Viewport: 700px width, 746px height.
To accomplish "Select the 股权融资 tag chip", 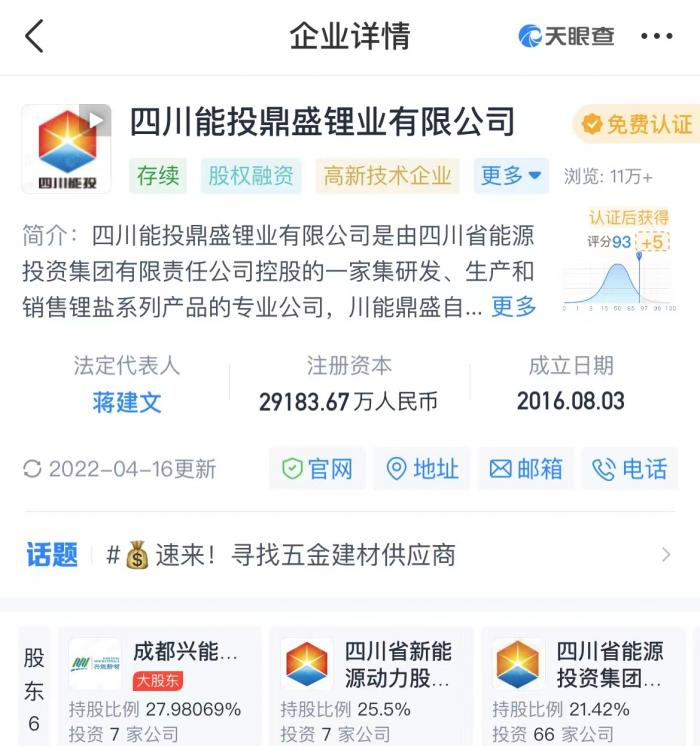I will tap(251, 176).
